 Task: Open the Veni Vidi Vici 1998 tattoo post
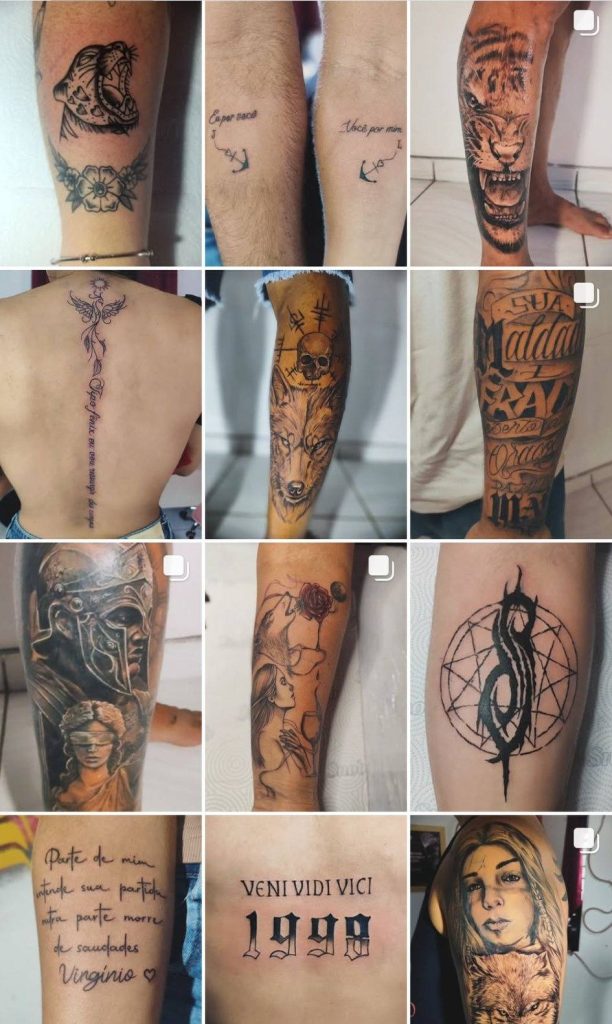click(306, 920)
